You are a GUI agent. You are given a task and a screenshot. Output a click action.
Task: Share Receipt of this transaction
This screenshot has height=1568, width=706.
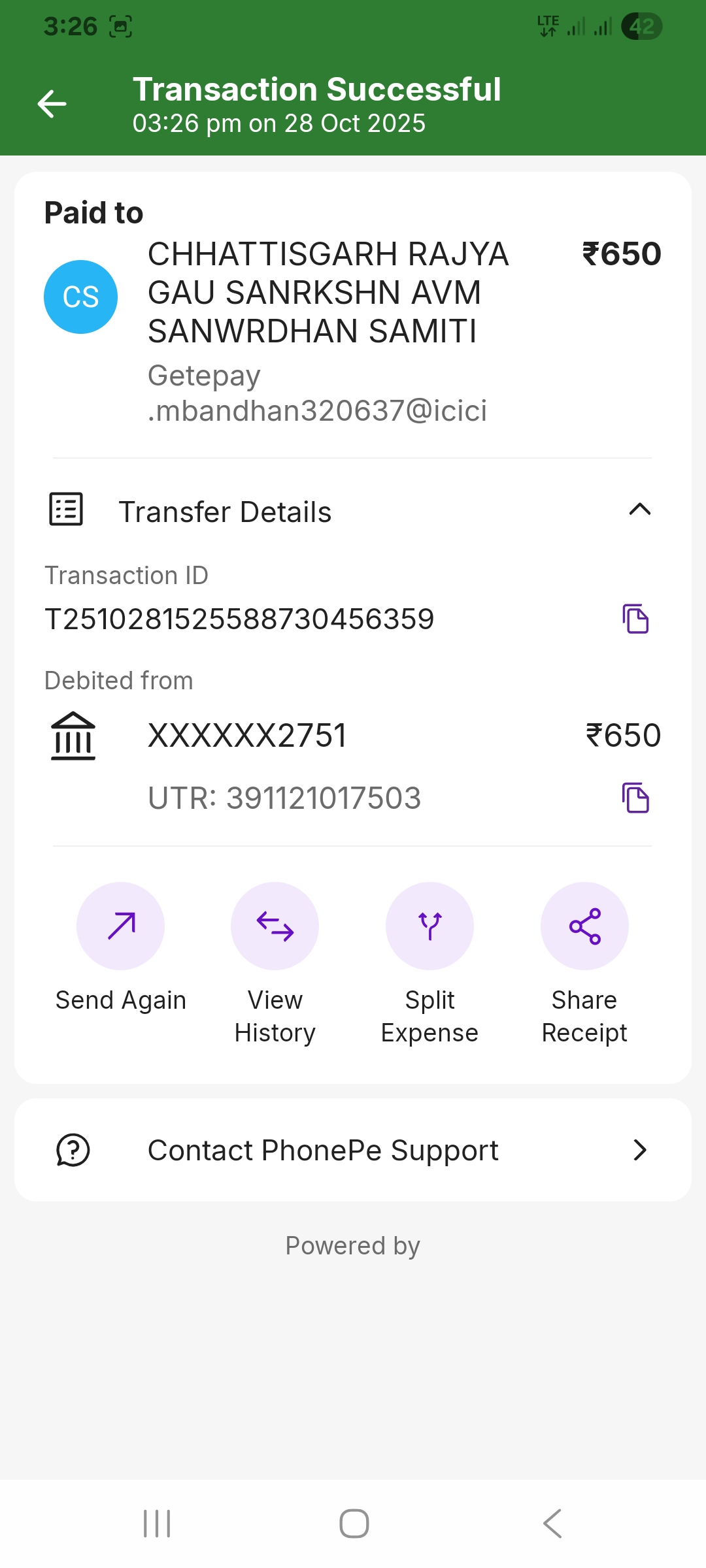(x=584, y=926)
